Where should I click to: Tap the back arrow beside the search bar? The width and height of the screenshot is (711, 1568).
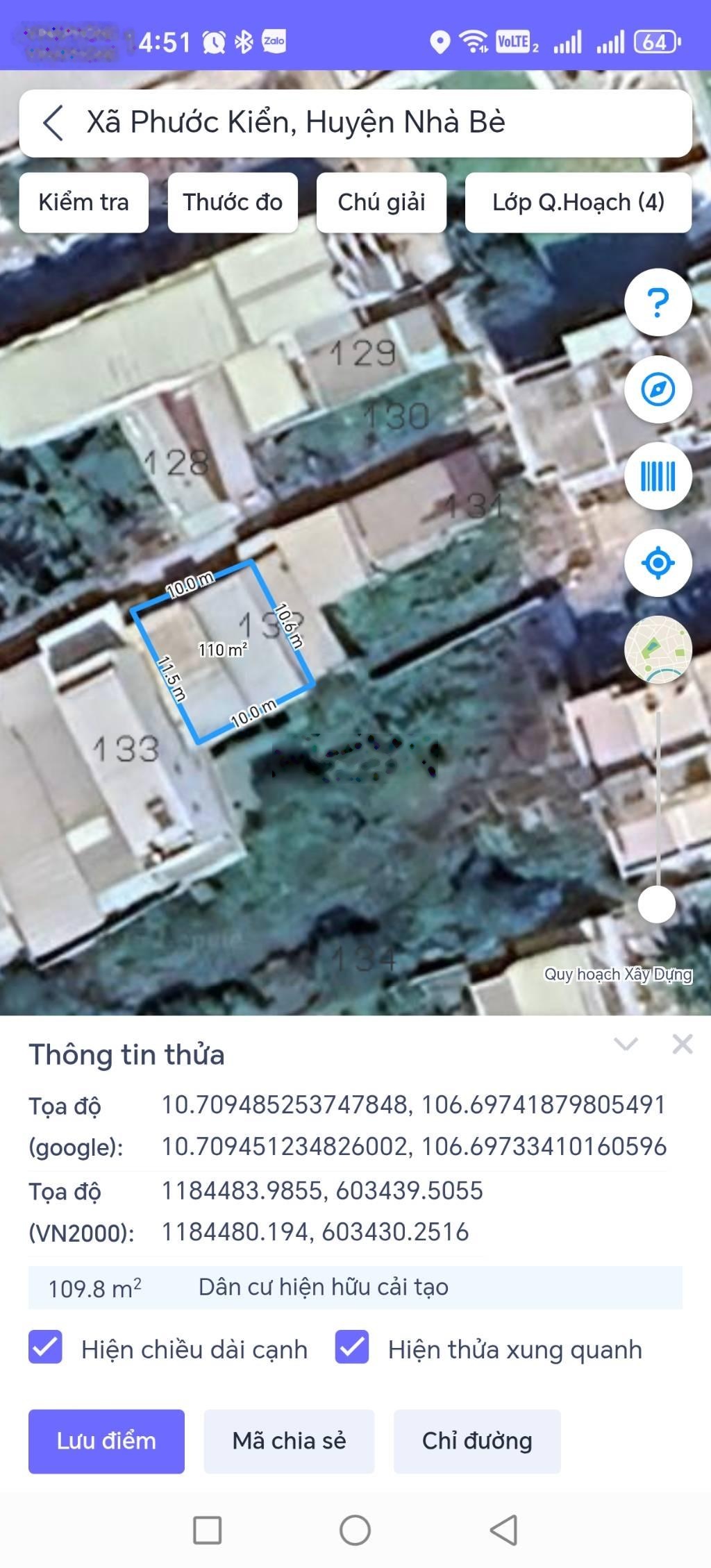pyautogui.click(x=54, y=124)
